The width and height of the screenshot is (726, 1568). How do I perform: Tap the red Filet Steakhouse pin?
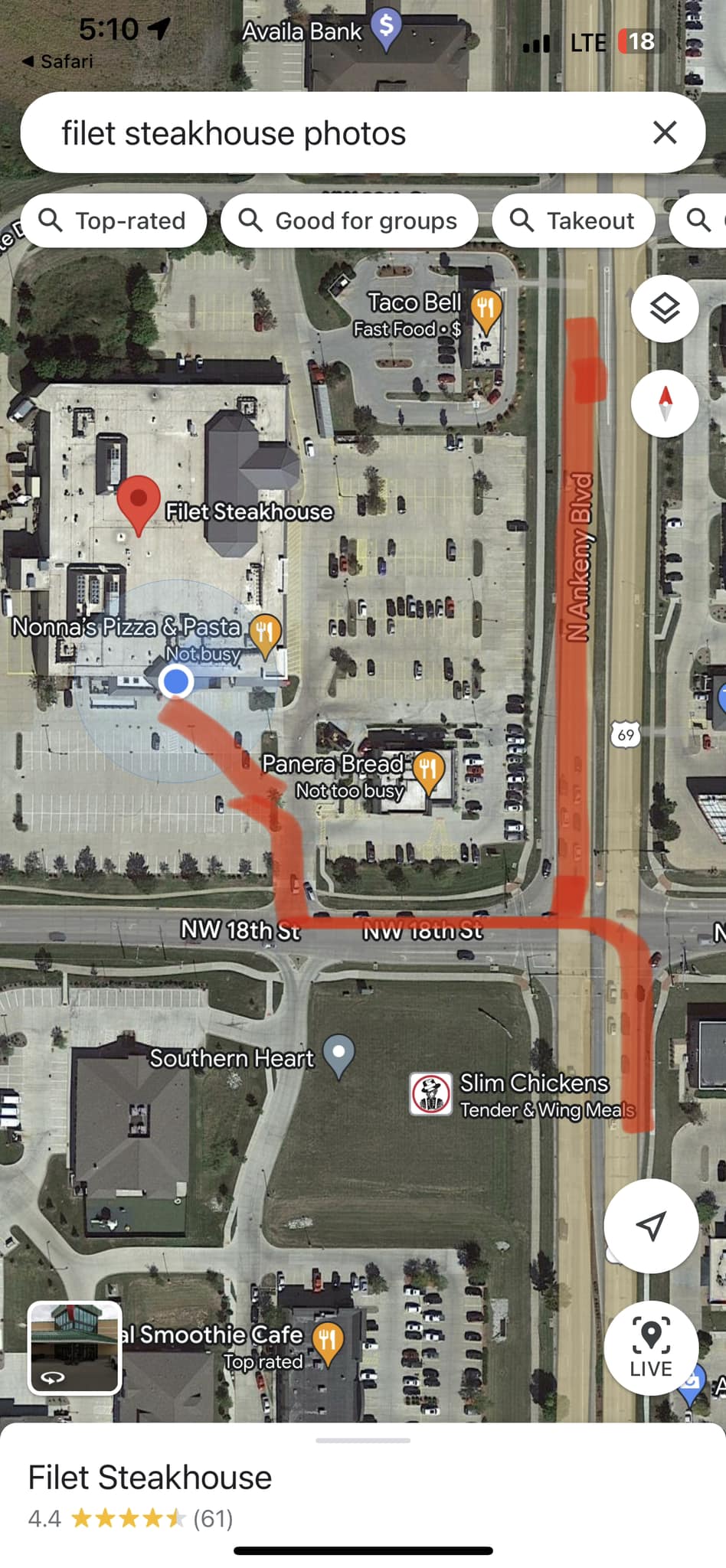click(x=139, y=501)
